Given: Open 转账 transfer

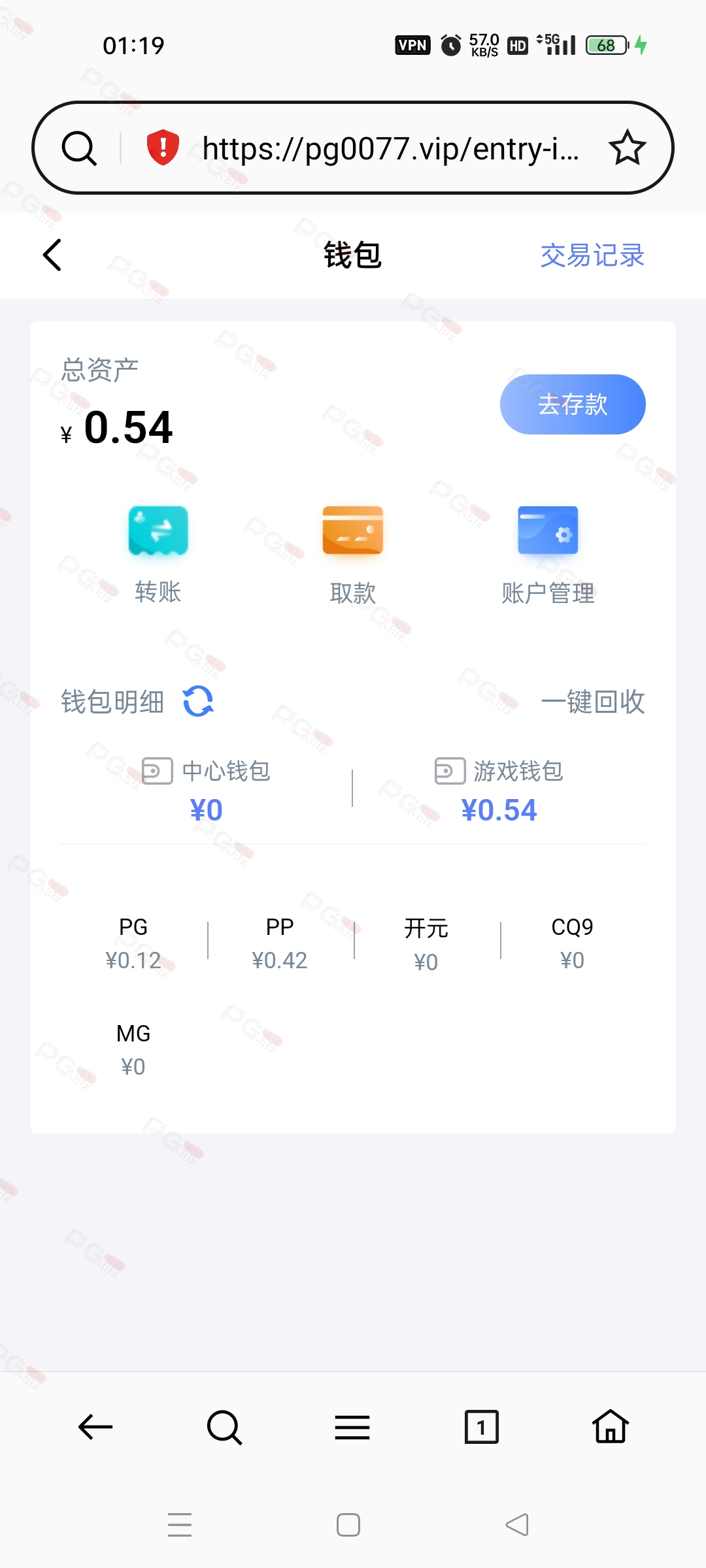Looking at the screenshot, I should pos(158,554).
